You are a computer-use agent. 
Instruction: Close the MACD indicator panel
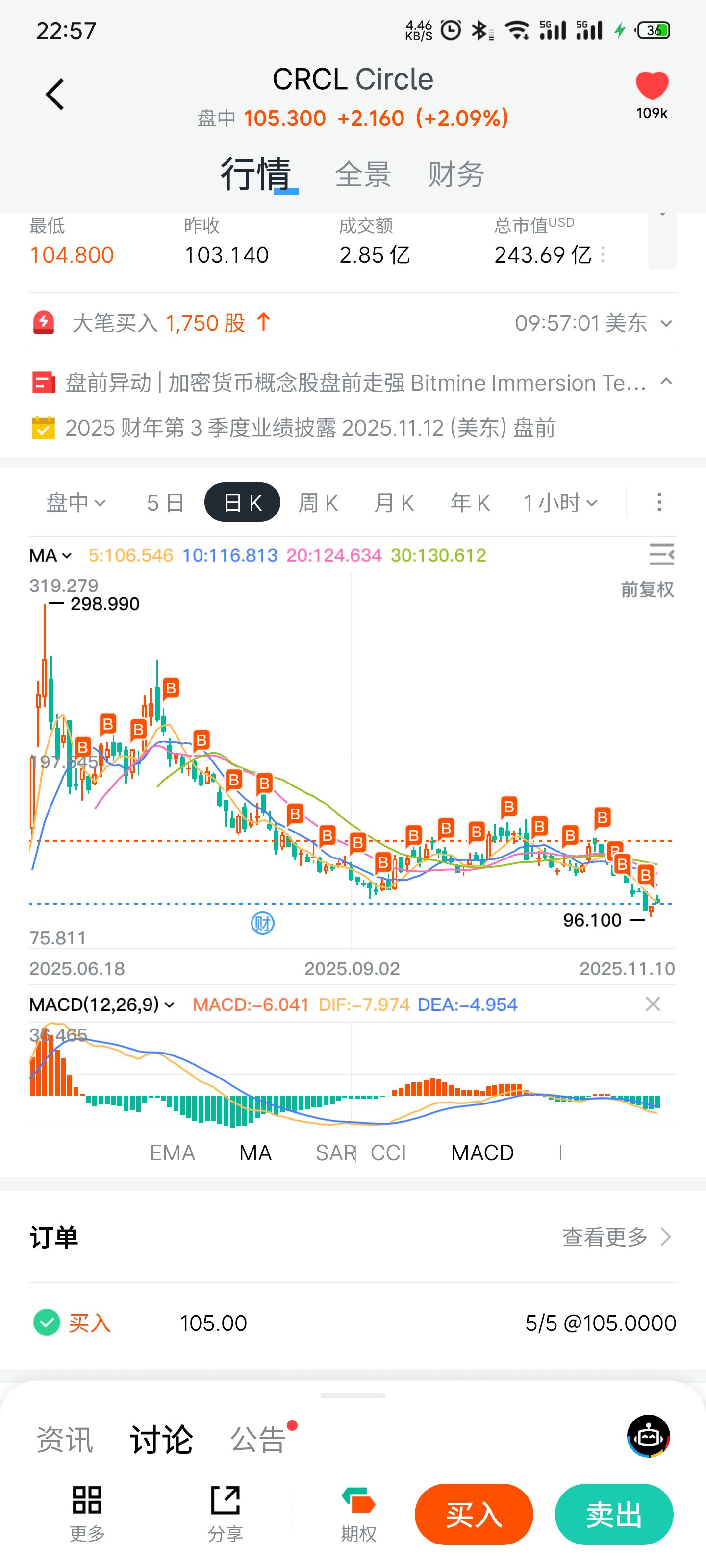[653, 1004]
